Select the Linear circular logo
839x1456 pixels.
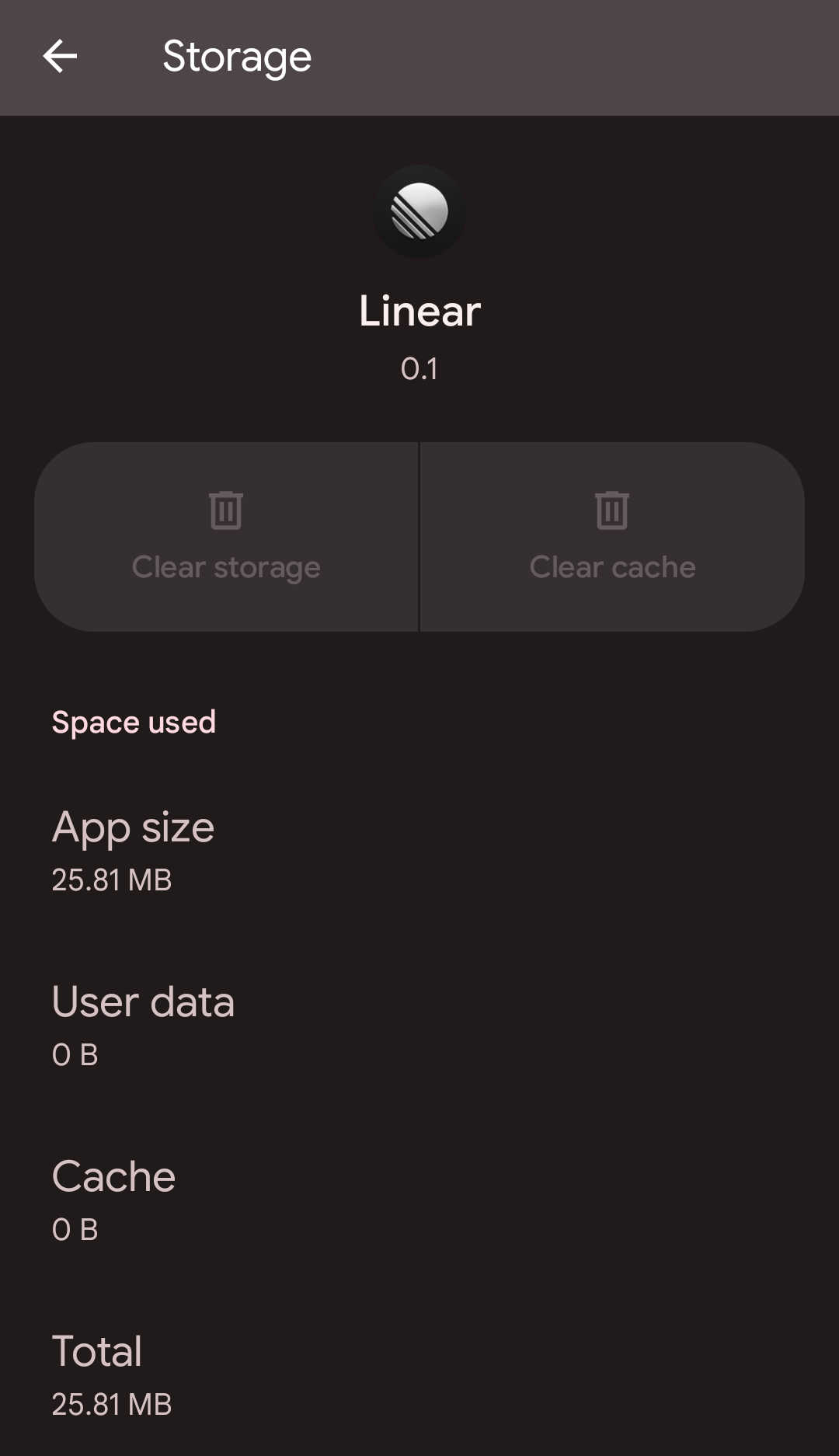(419, 212)
